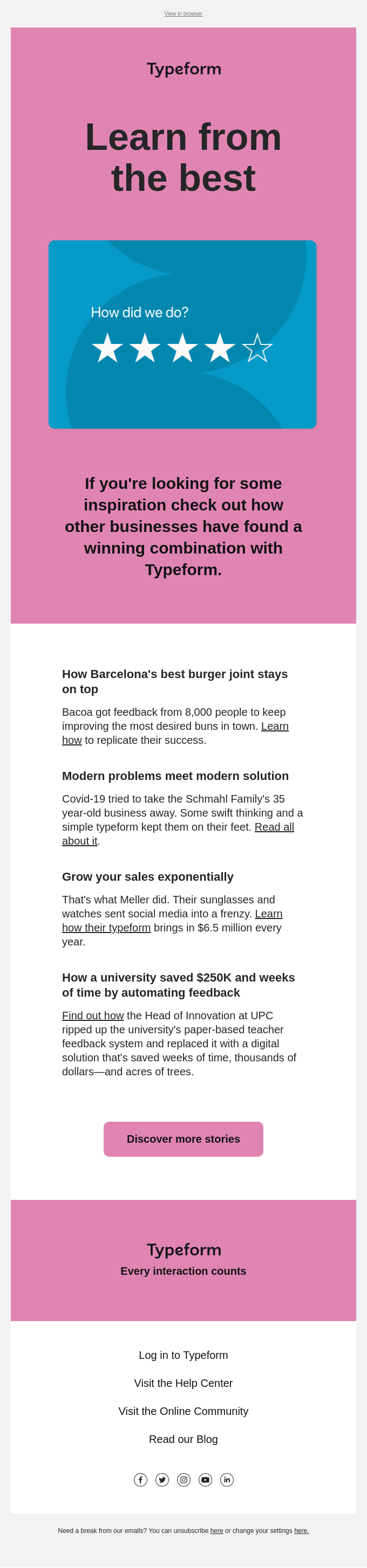Tap the How did we do rating image
The height and width of the screenshot is (1568, 367).
182,334
